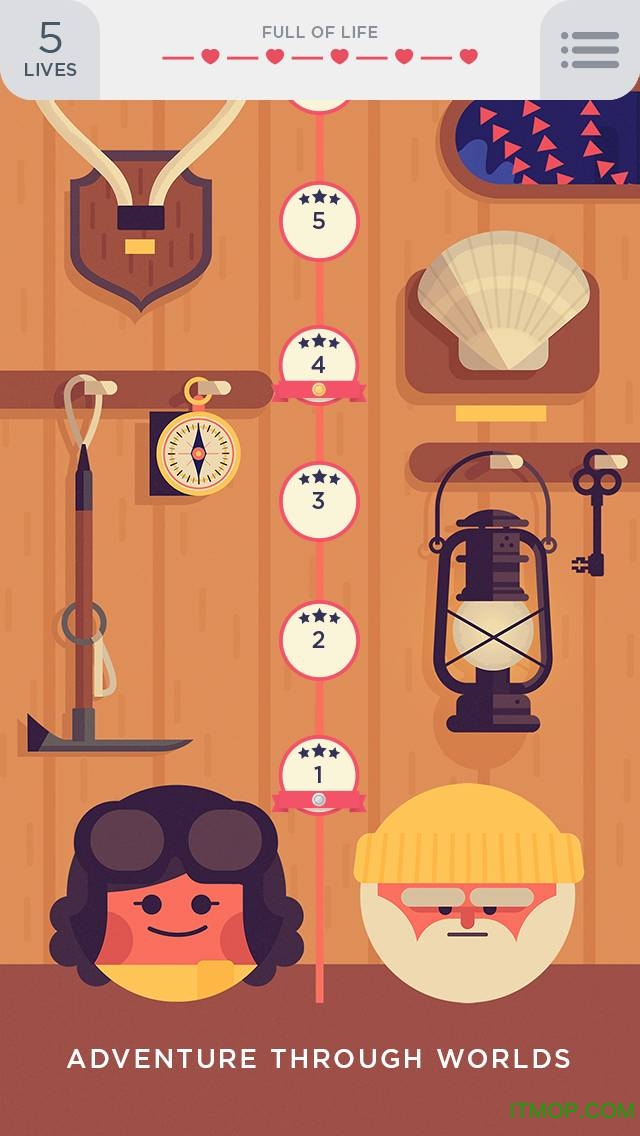640x1136 pixels.
Task: Play level 3
Action: point(319,497)
